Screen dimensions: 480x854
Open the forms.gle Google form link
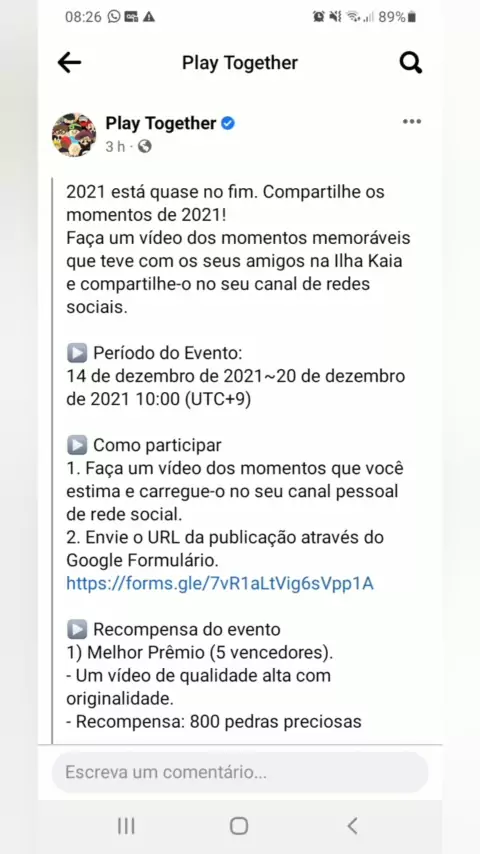220,583
